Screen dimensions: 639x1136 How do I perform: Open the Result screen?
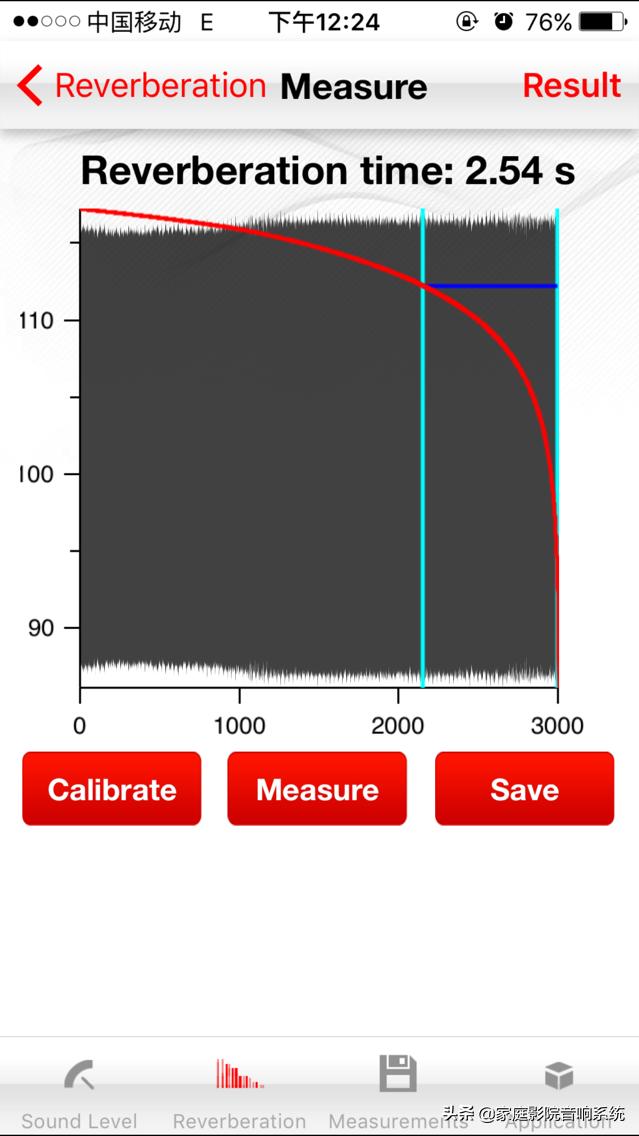[571, 87]
